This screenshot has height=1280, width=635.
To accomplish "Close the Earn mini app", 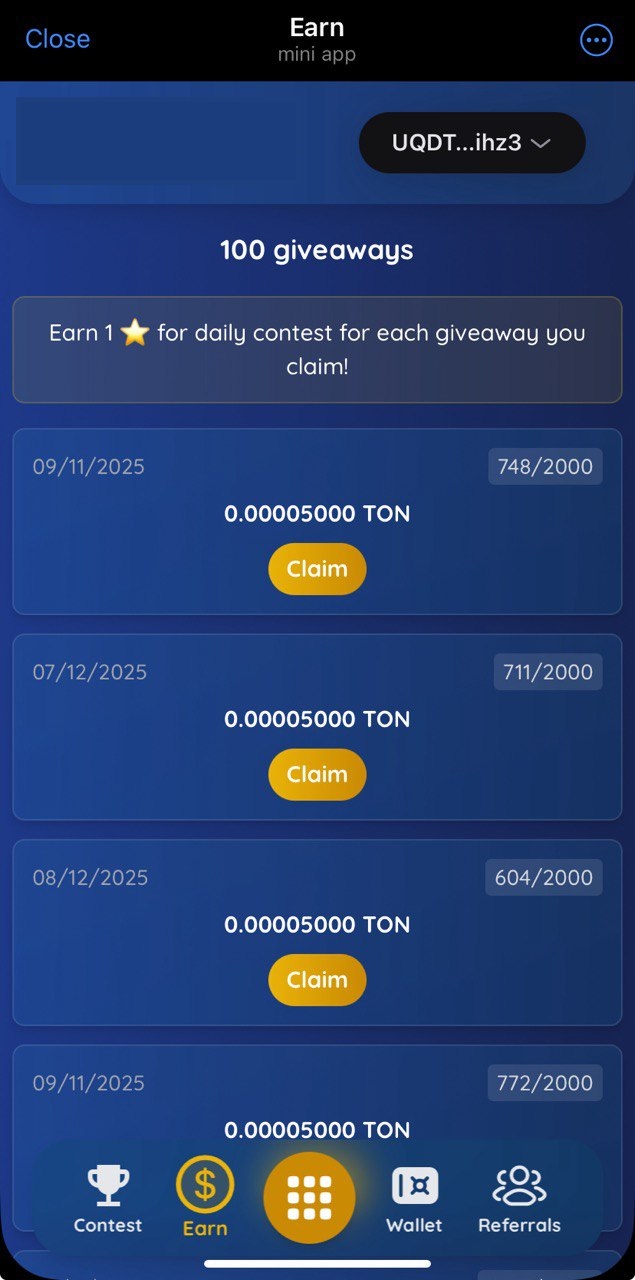I will pos(57,39).
